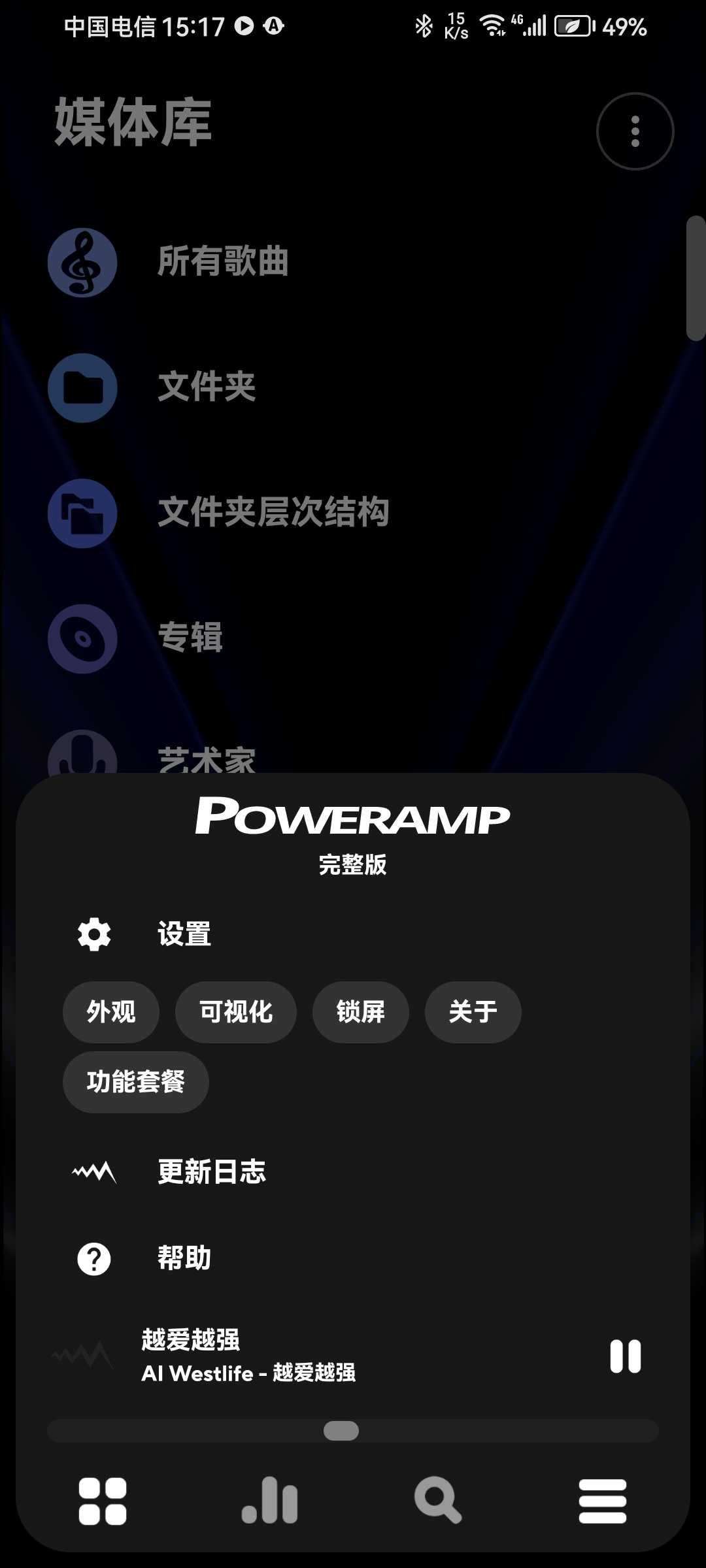Open the search tab

pos(437,1501)
